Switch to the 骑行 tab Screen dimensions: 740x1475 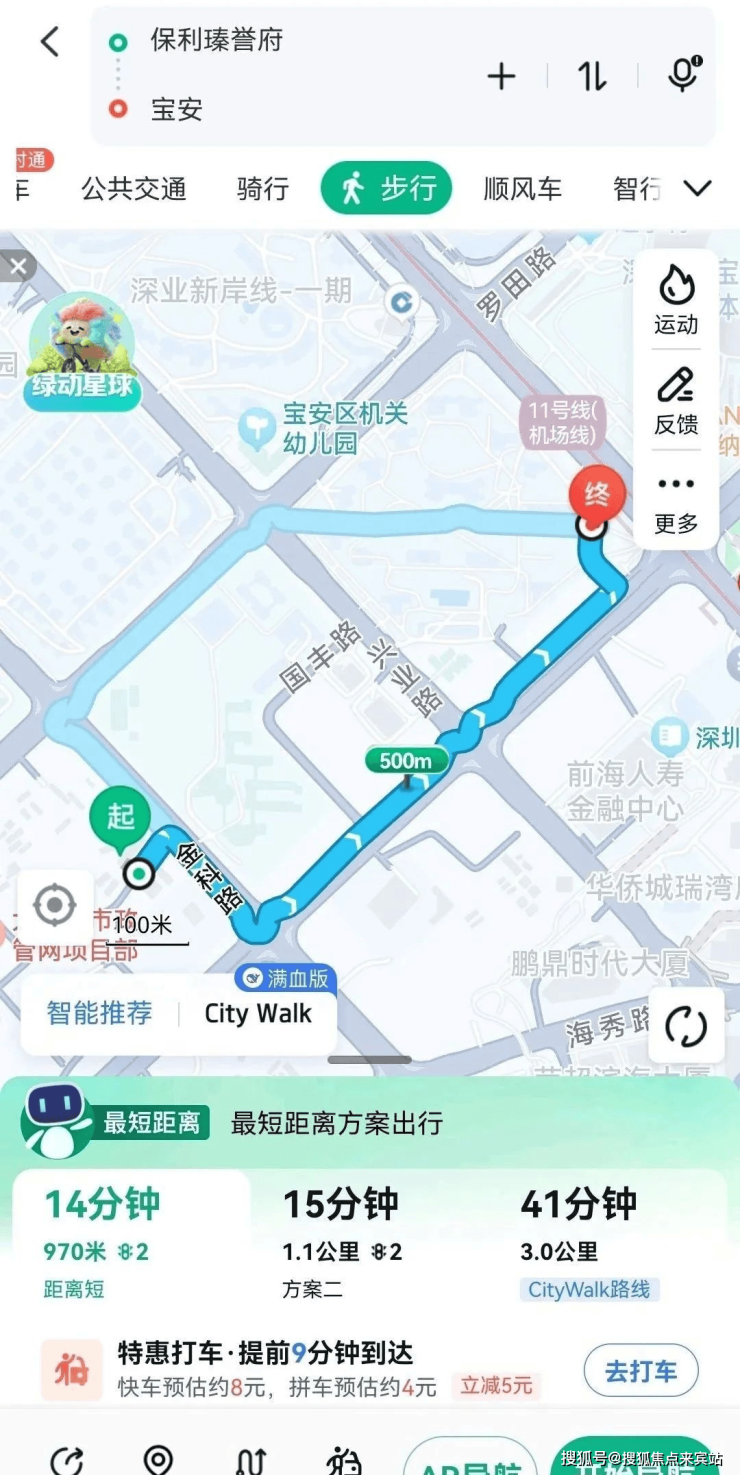[263, 188]
